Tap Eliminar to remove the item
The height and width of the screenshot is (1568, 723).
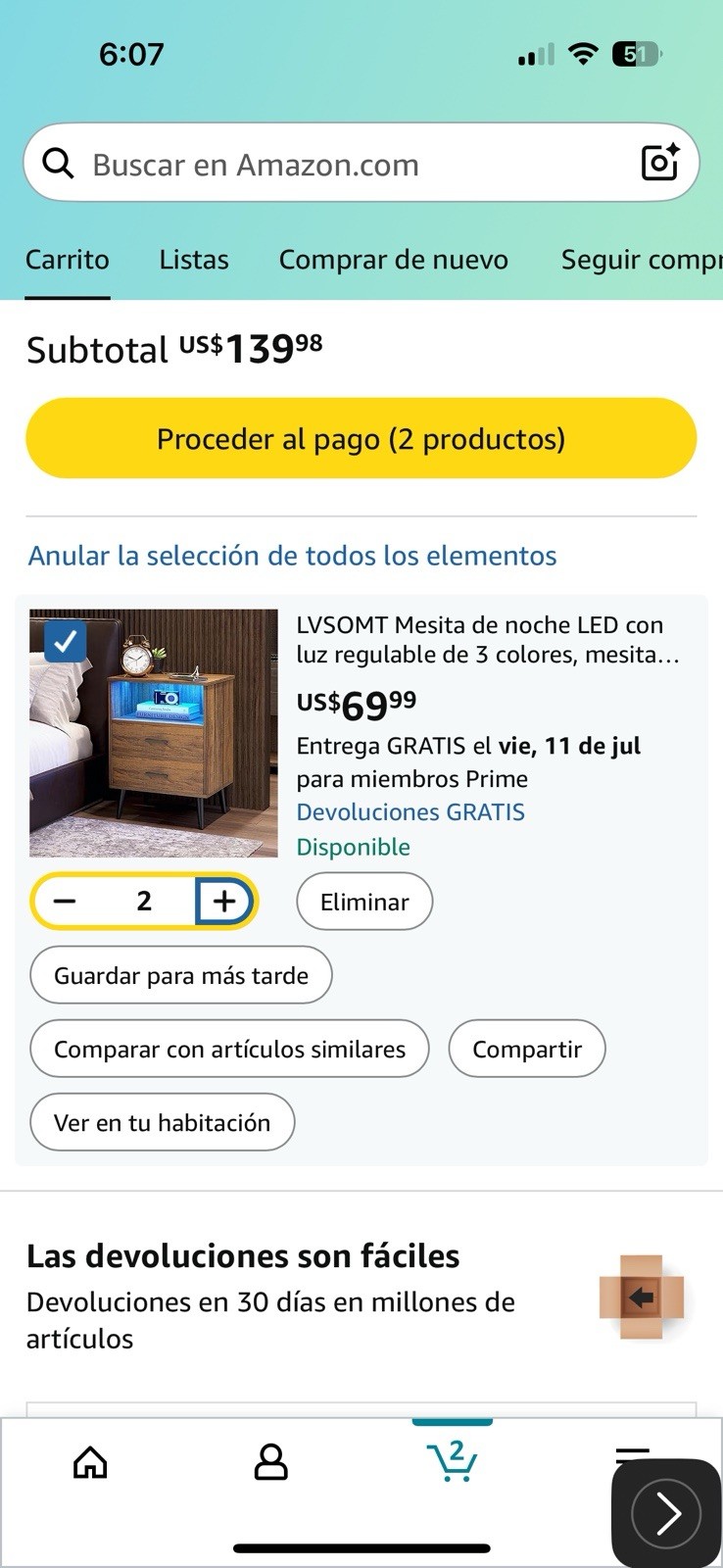(364, 902)
